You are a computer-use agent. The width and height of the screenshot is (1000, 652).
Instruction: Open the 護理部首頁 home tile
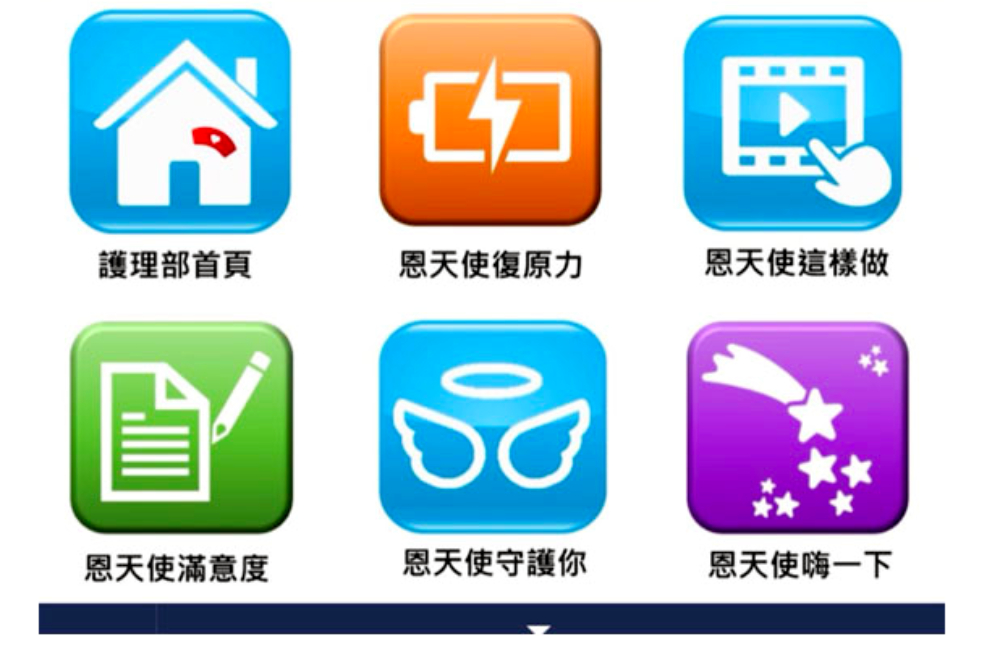[x=179, y=122]
